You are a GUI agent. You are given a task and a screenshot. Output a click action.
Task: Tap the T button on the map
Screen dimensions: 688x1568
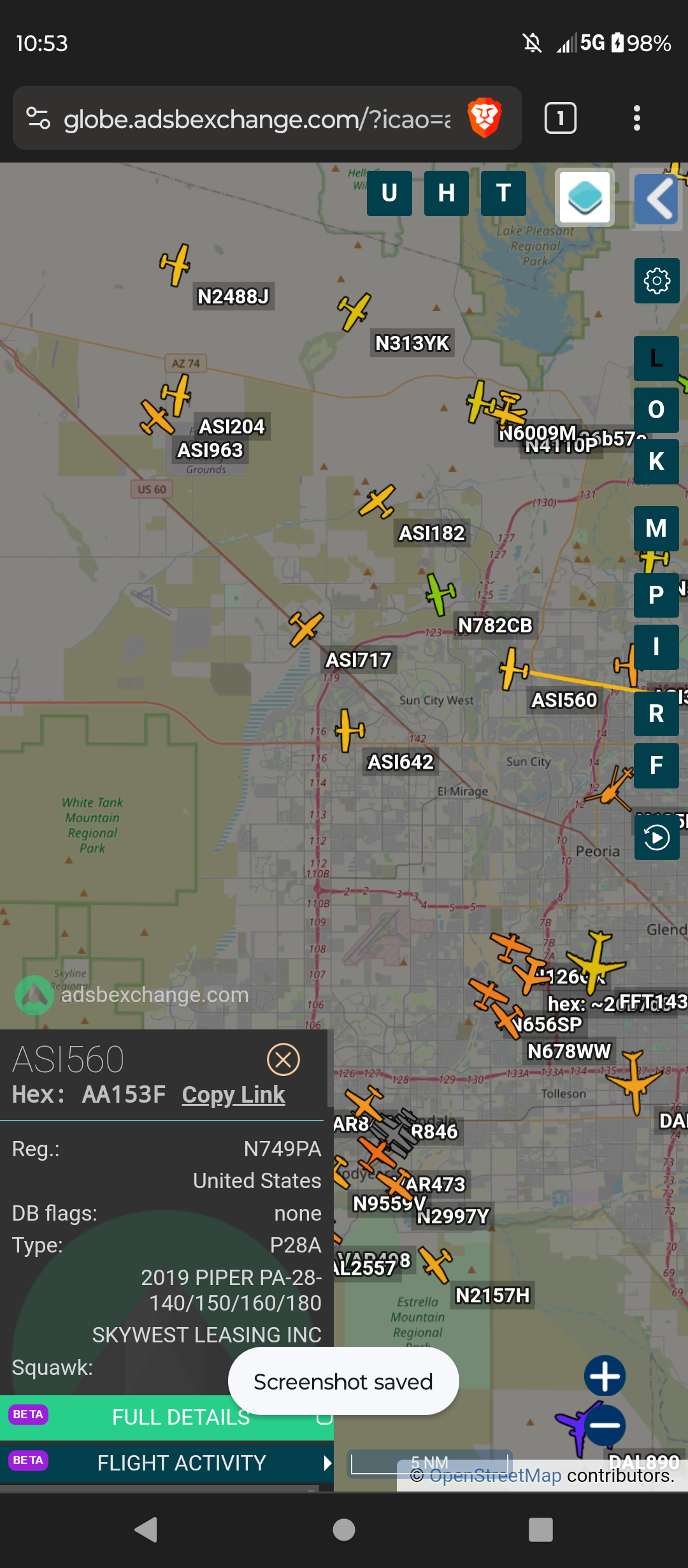click(x=503, y=193)
